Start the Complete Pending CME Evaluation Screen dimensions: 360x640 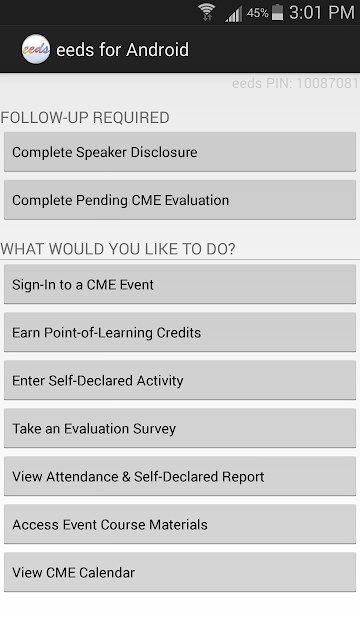click(180, 200)
